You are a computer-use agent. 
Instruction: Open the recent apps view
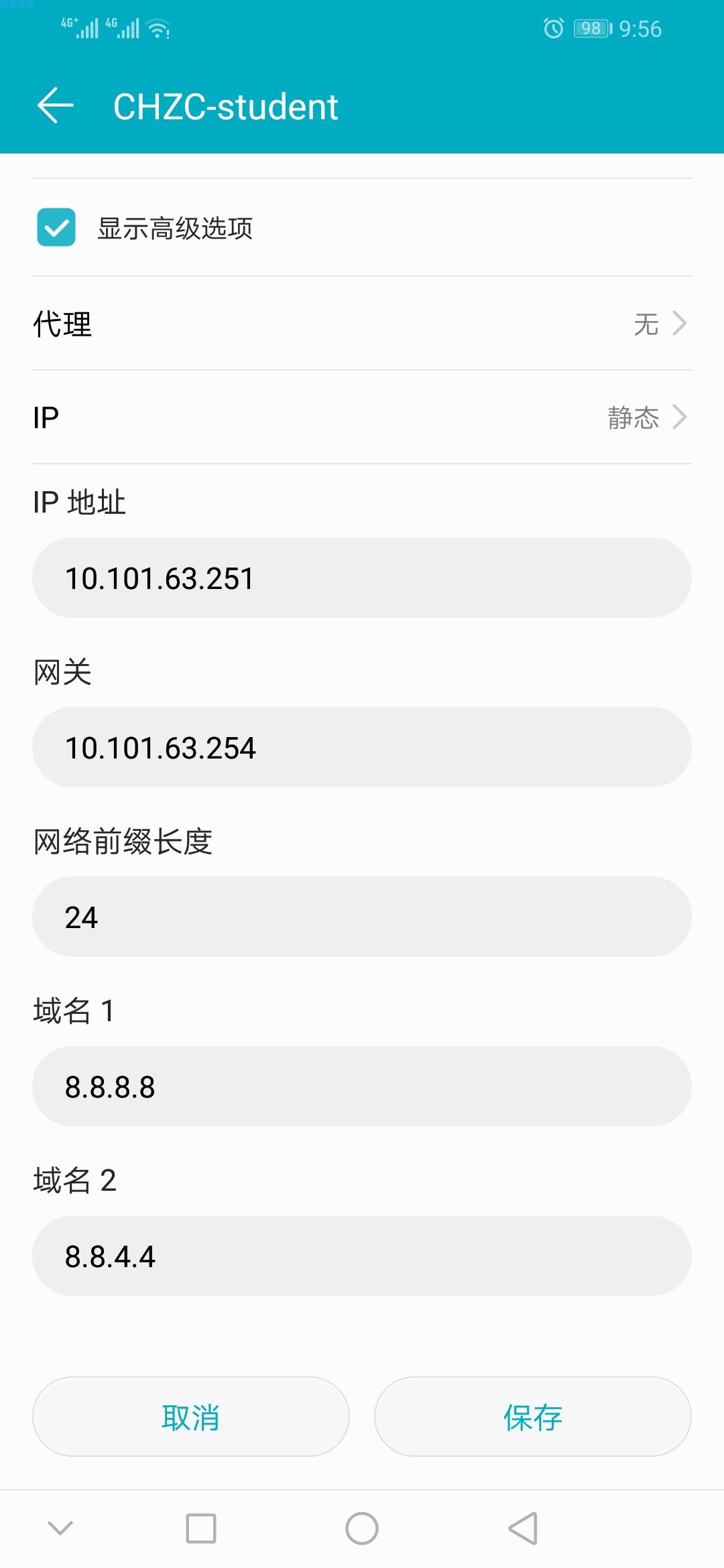[201, 1528]
